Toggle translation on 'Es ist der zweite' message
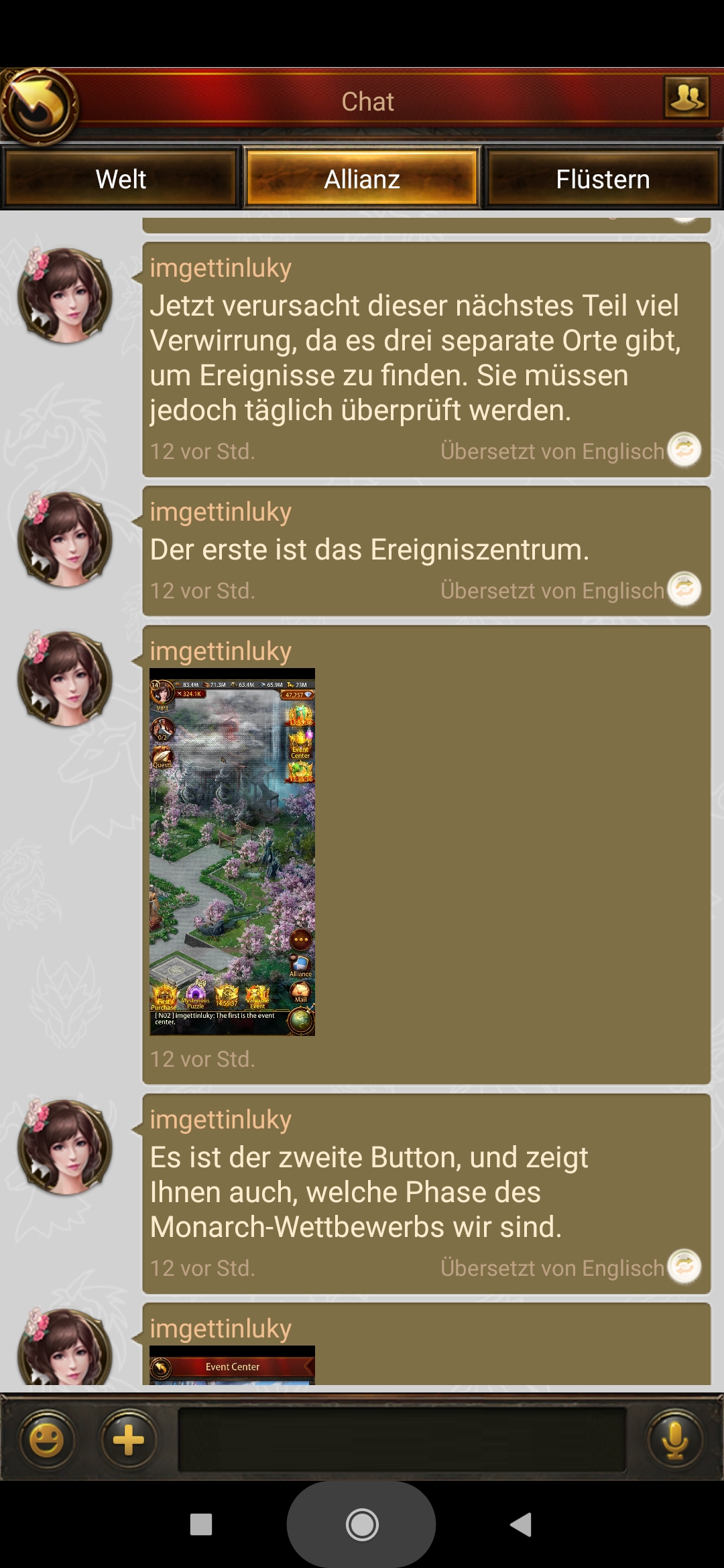724x1568 pixels. click(x=684, y=1266)
